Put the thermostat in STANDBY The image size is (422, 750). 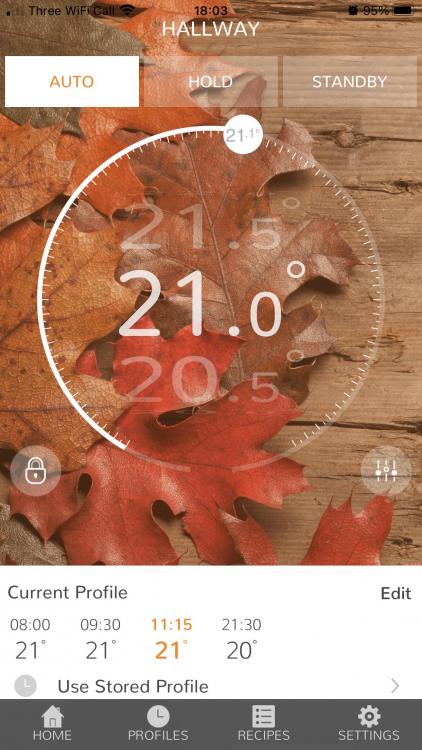coord(349,82)
